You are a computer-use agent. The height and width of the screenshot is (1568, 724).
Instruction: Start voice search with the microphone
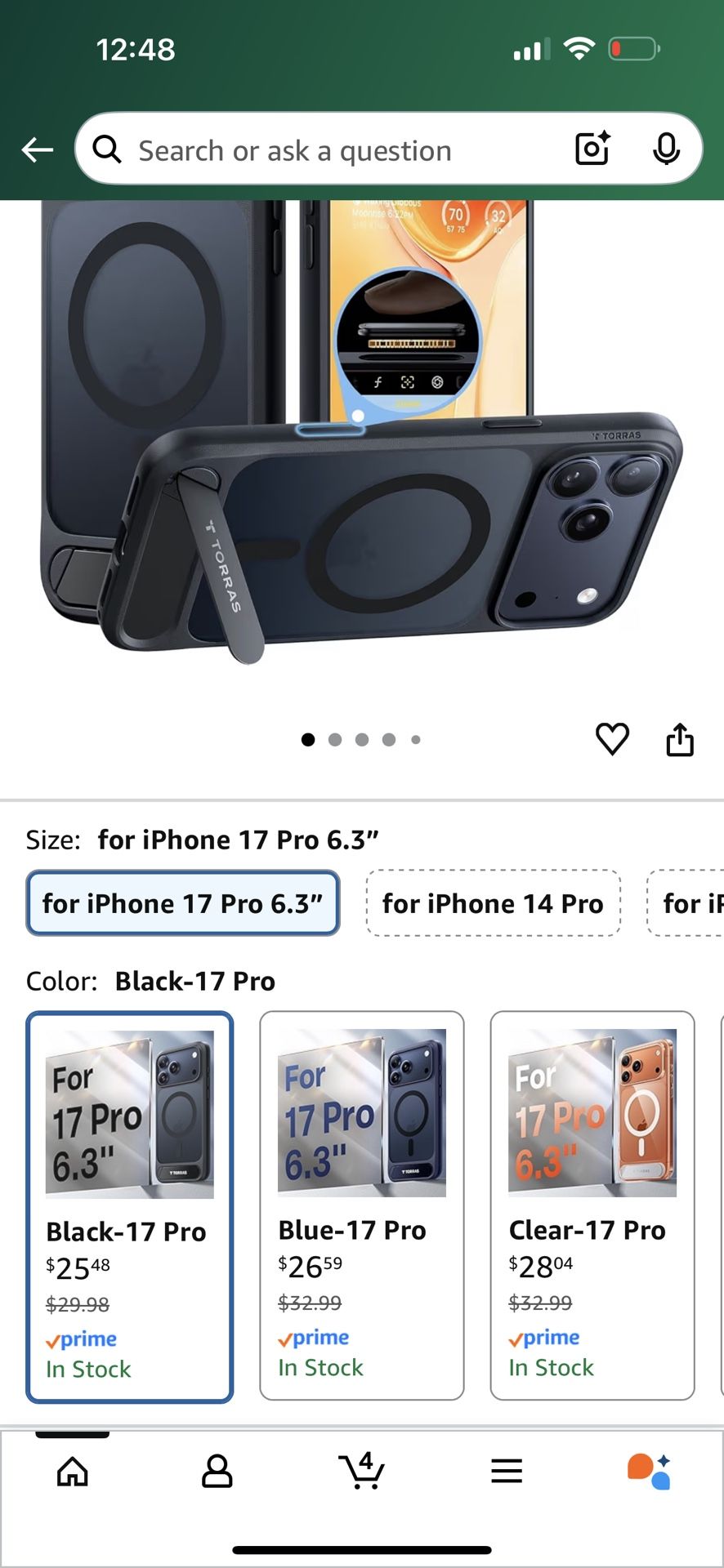(x=667, y=149)
